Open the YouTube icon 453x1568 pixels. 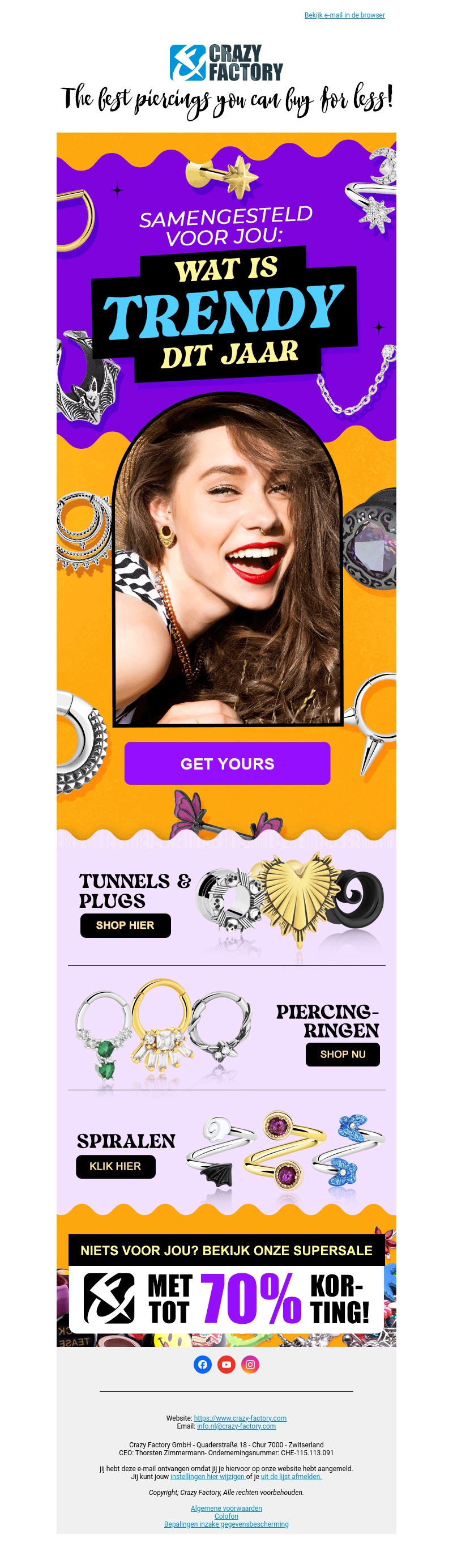(x=226, y=1364)
